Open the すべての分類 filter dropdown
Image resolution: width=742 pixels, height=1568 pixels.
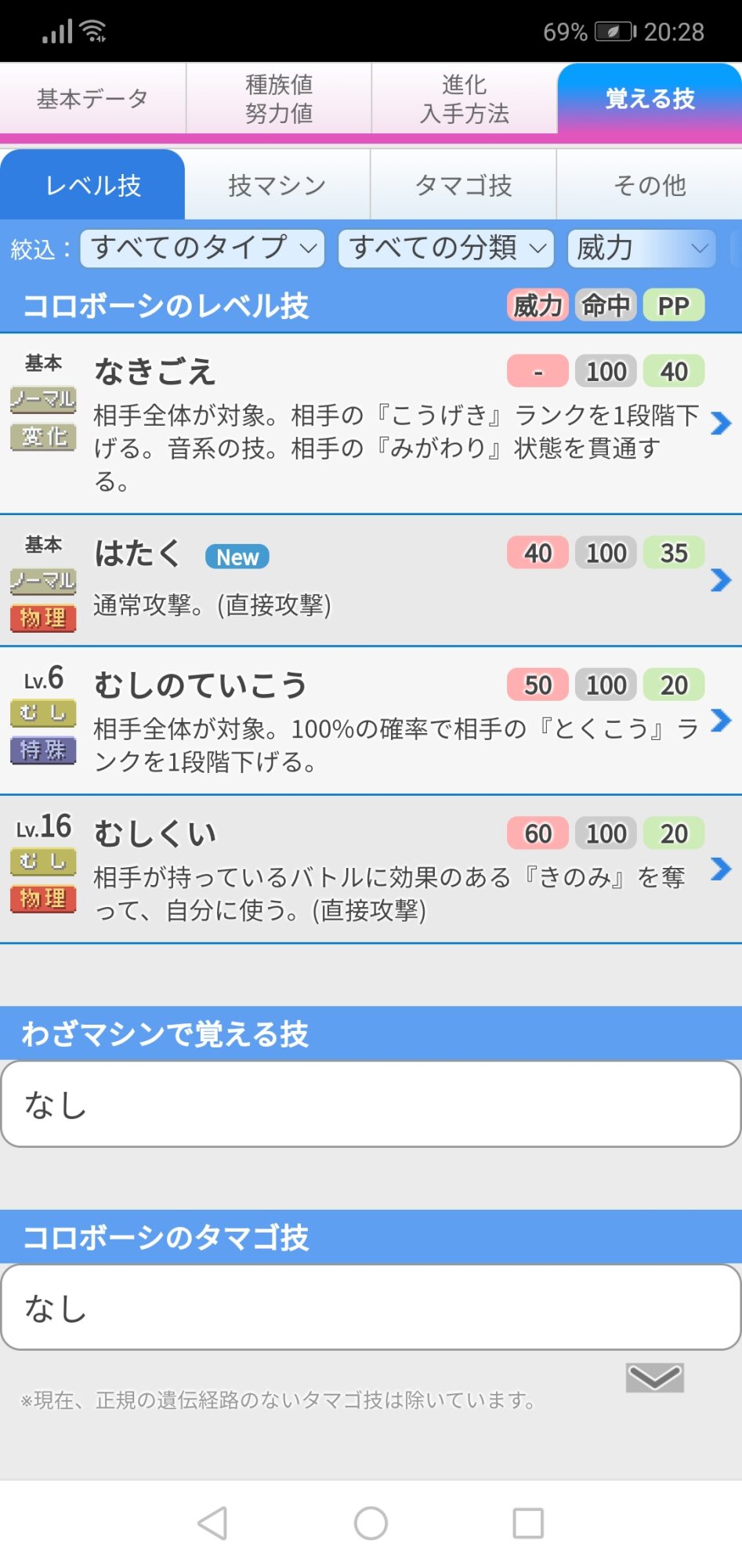446,249
